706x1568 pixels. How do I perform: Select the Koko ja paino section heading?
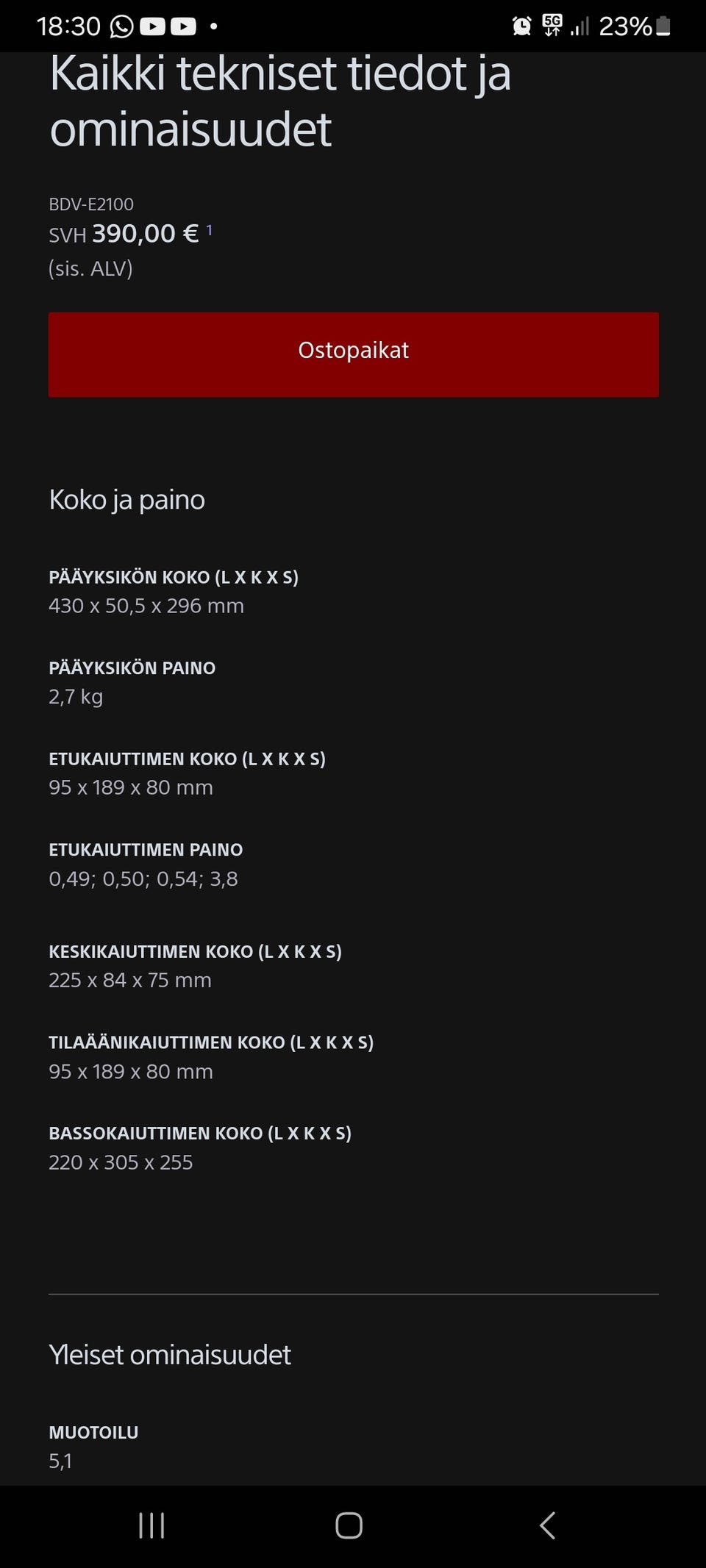coord(126,500)
